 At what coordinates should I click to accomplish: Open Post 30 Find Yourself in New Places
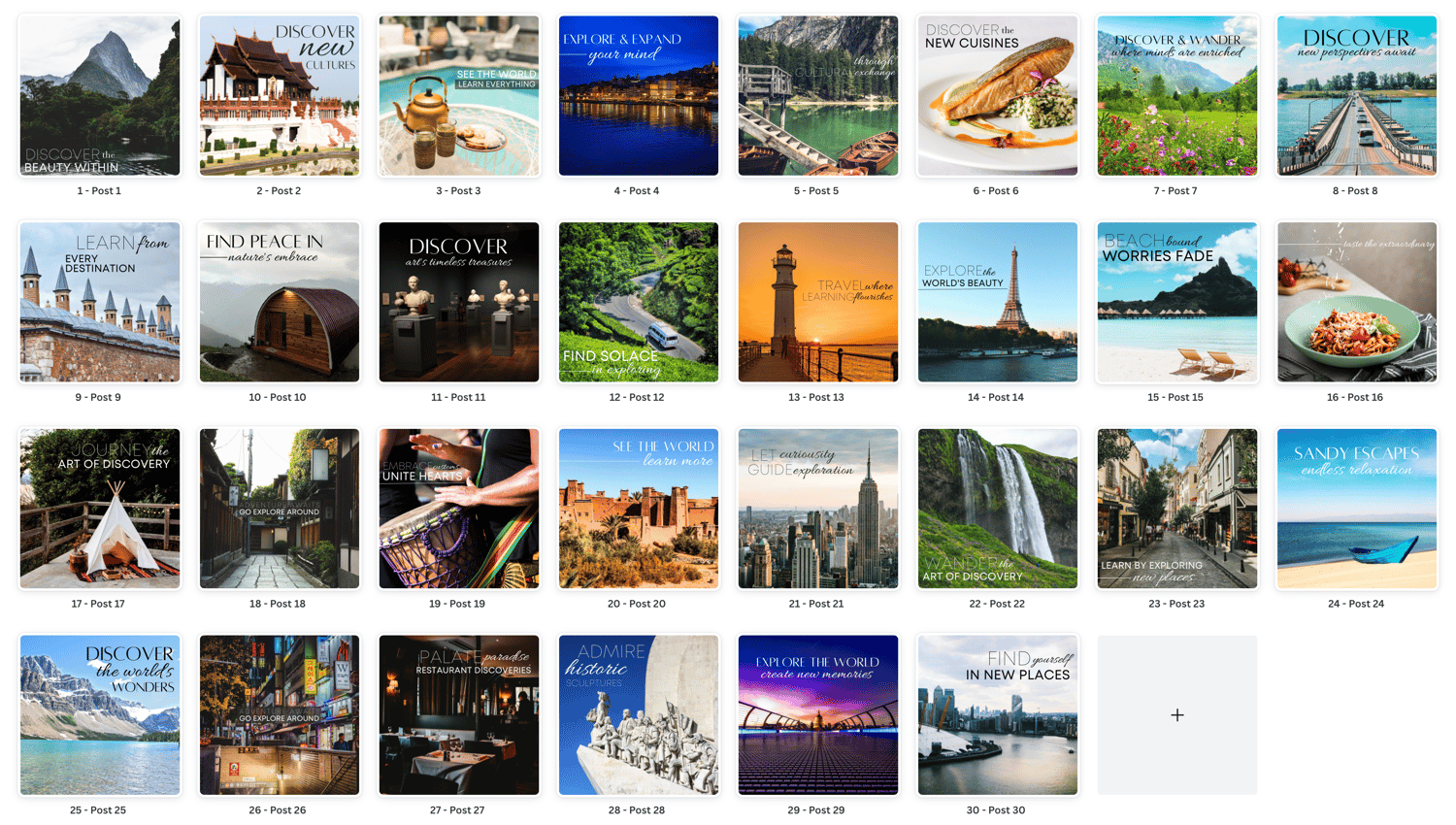tap(998, 715)
